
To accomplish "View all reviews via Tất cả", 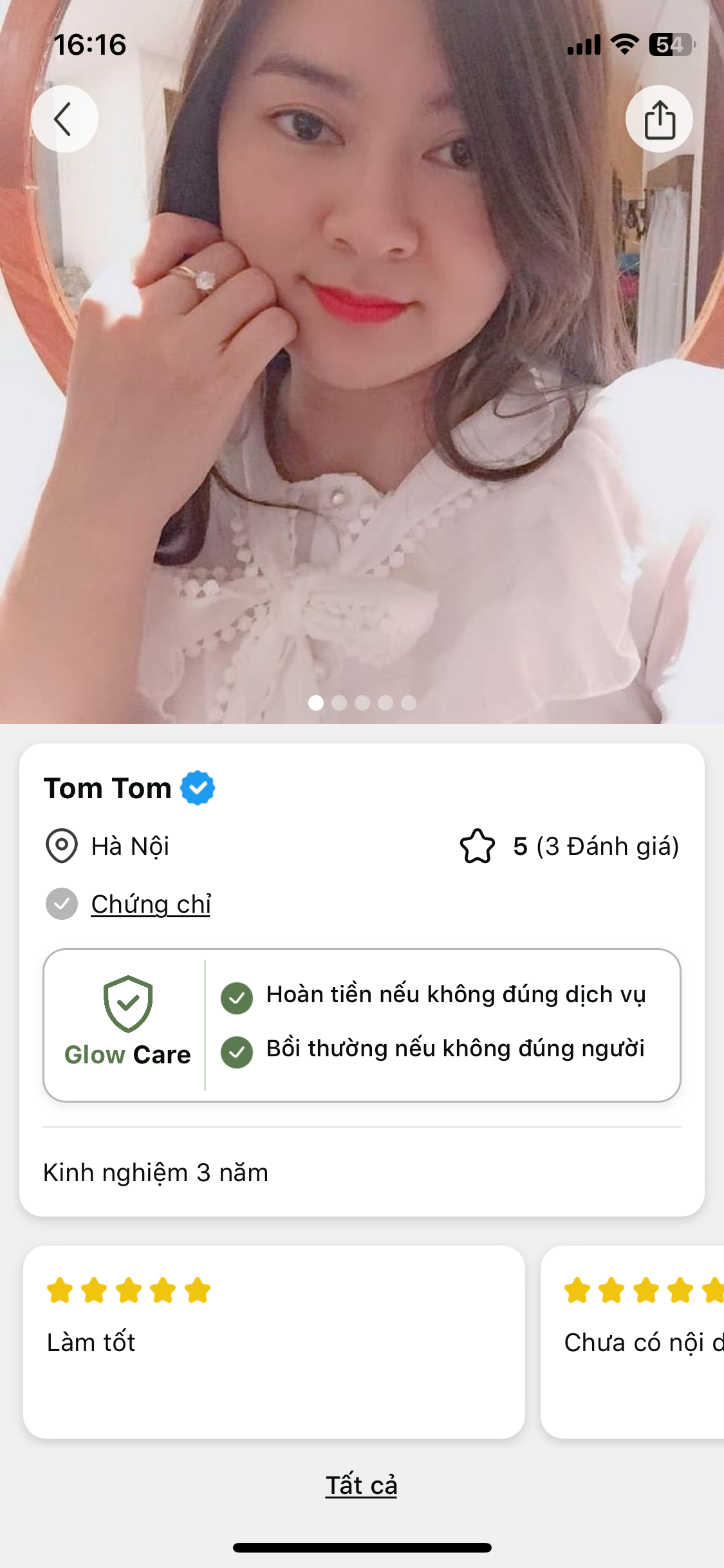I will click(x=361, y=1486).
